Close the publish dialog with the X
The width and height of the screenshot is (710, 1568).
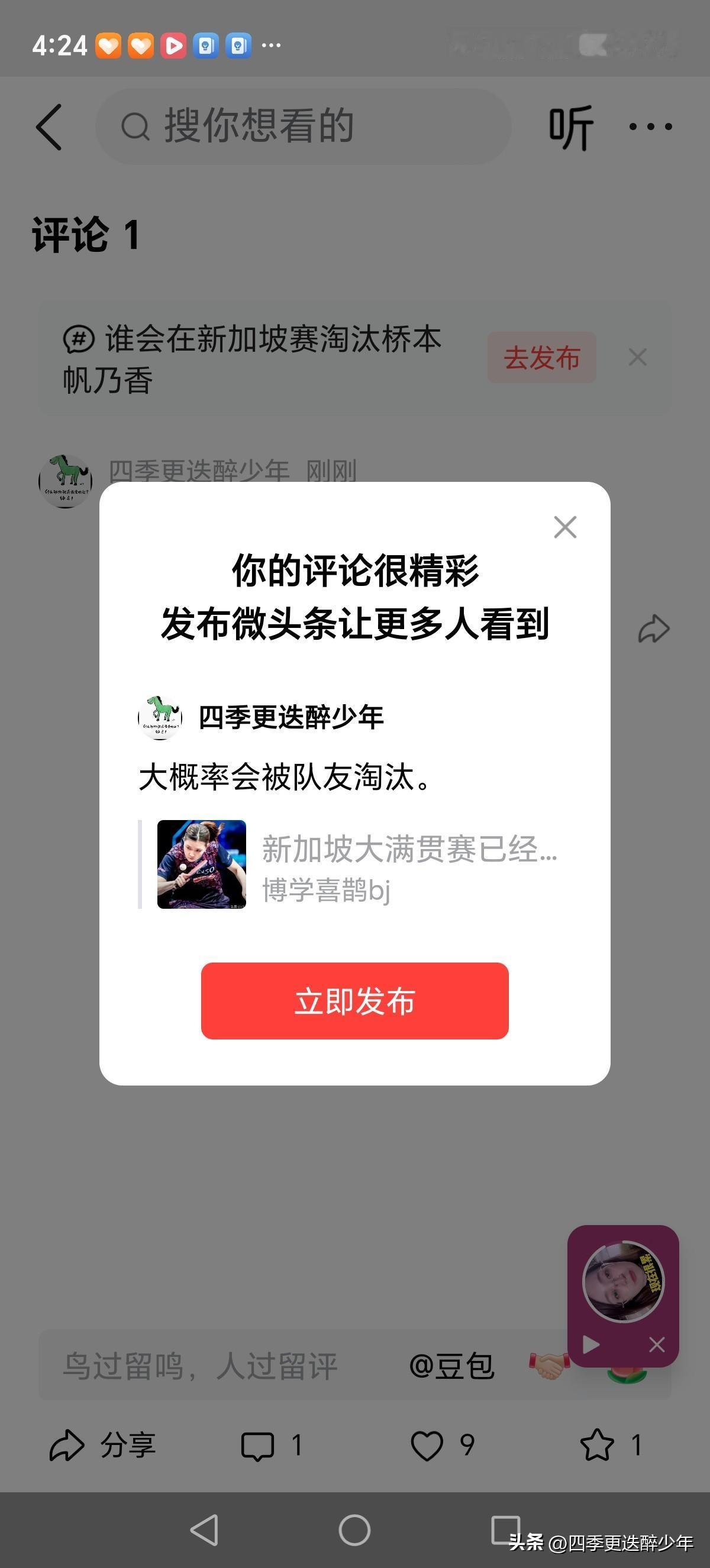[x=565, y=527]
